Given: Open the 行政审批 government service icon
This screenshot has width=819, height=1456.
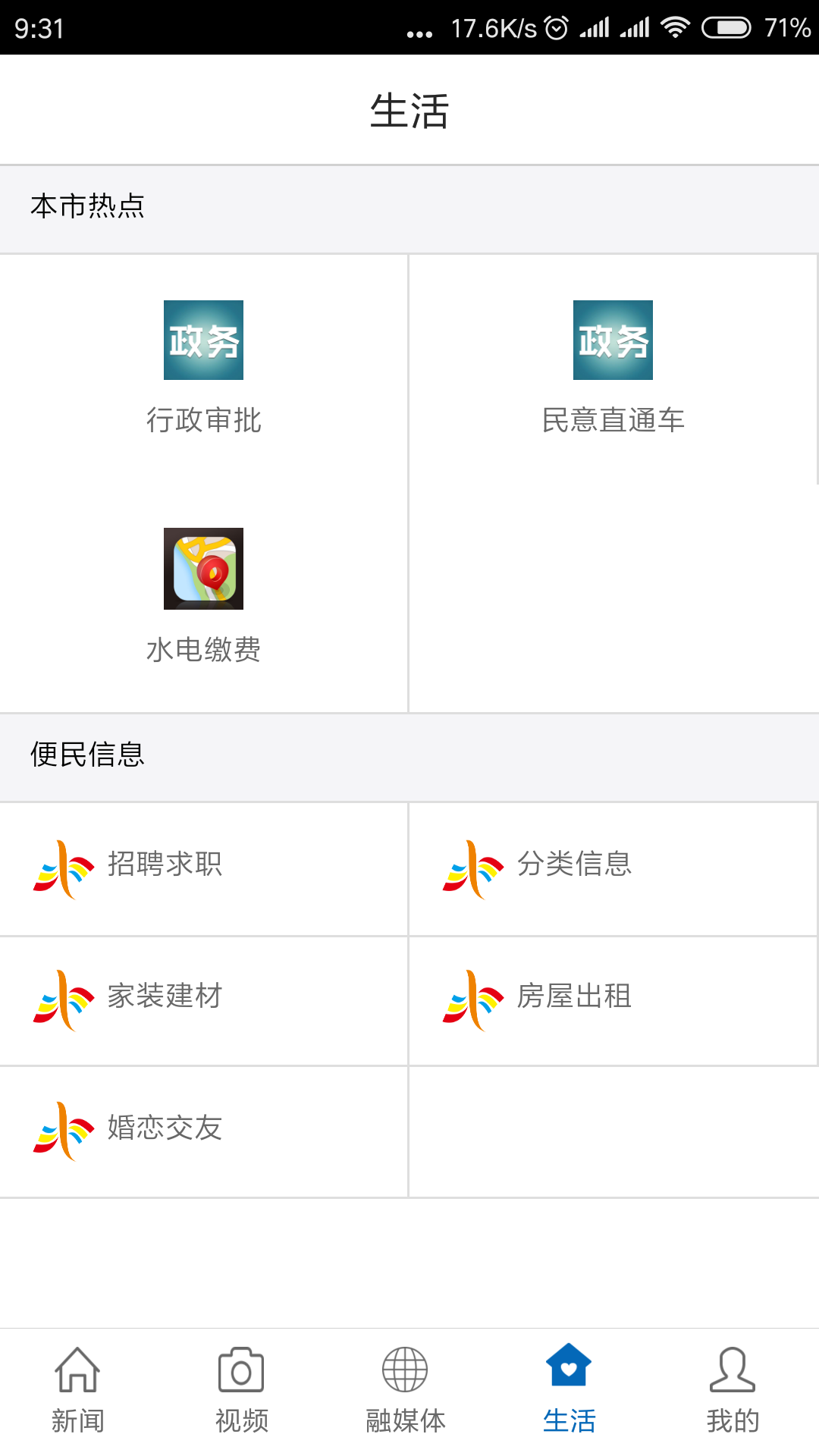Looking at the screenshot, I should [x=202, y=340].
